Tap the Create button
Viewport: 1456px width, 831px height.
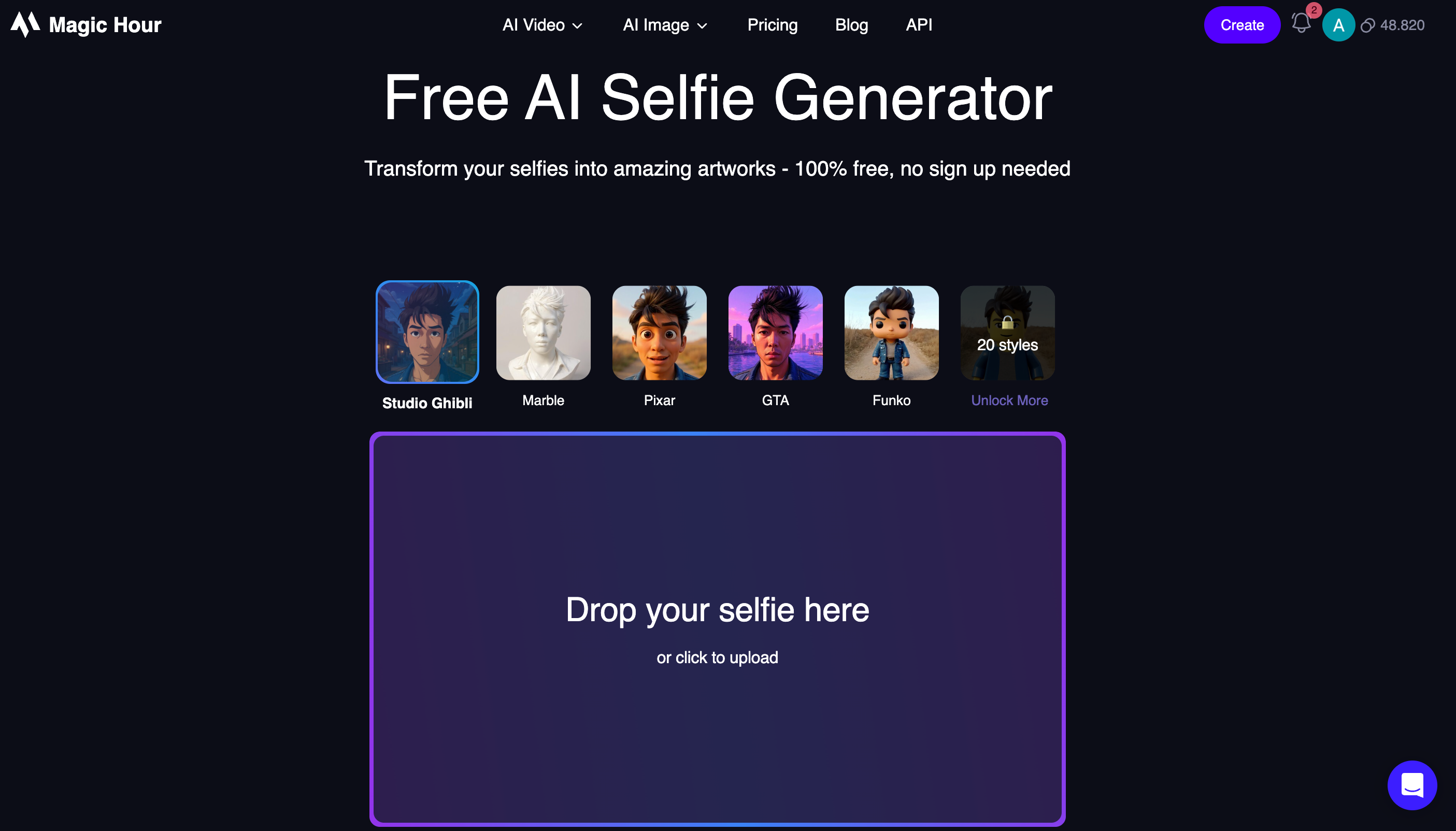point(1241,25)
